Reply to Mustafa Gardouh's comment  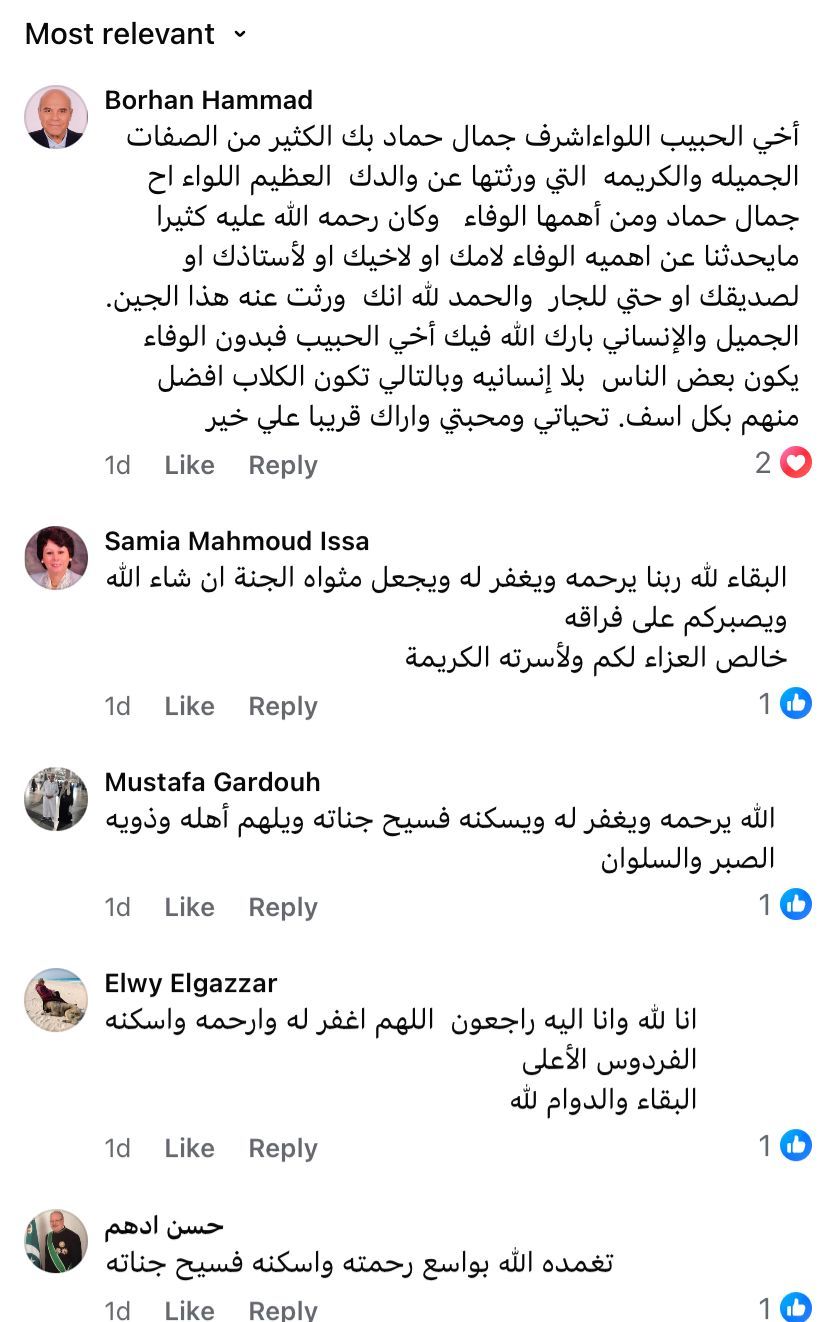tap(281, 906)
